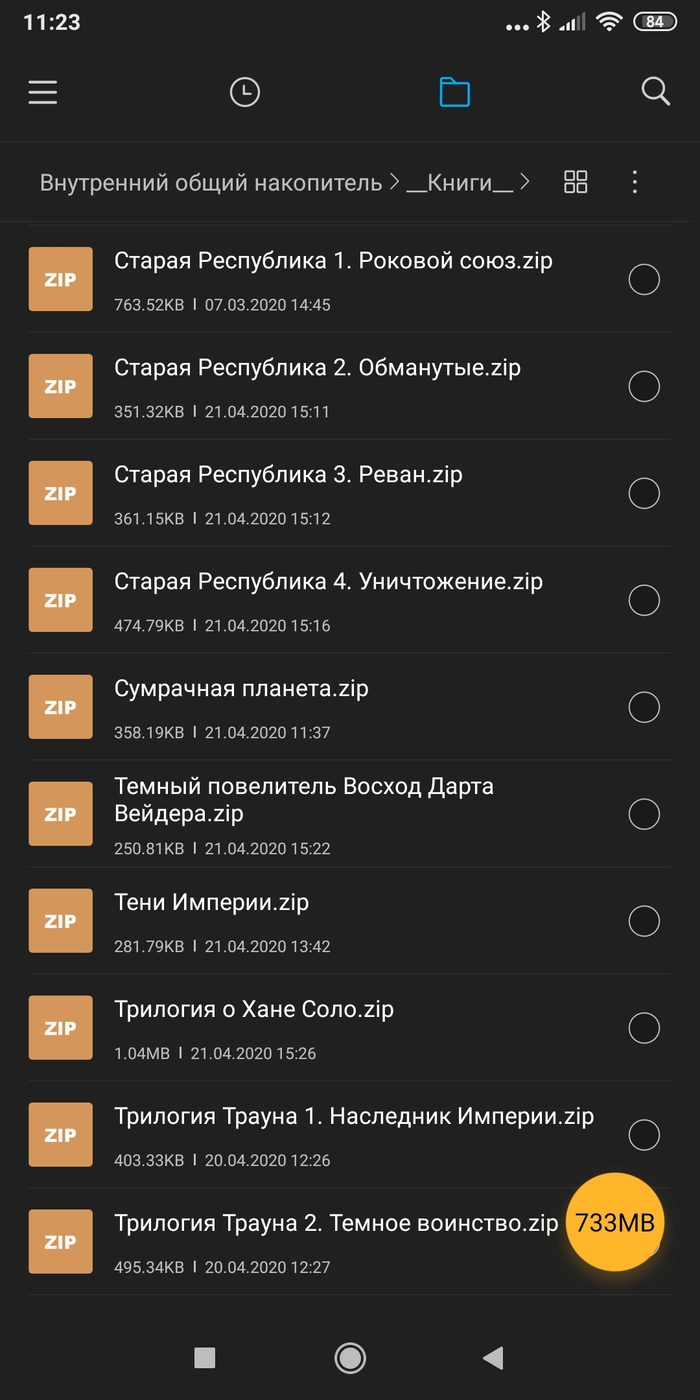Open Старая Республика 3. Реван.zip archive

(288, 476)
